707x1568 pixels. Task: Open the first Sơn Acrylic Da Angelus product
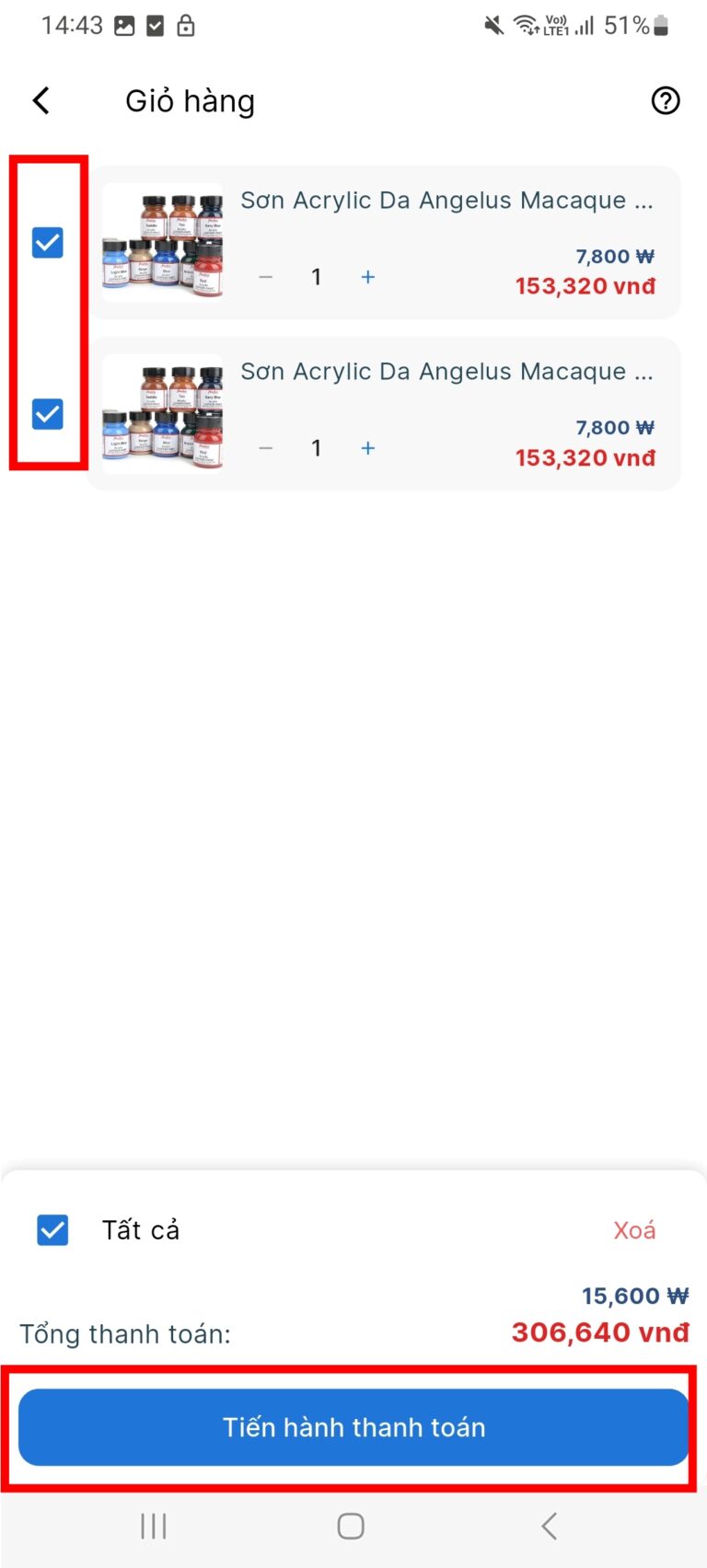446,201
